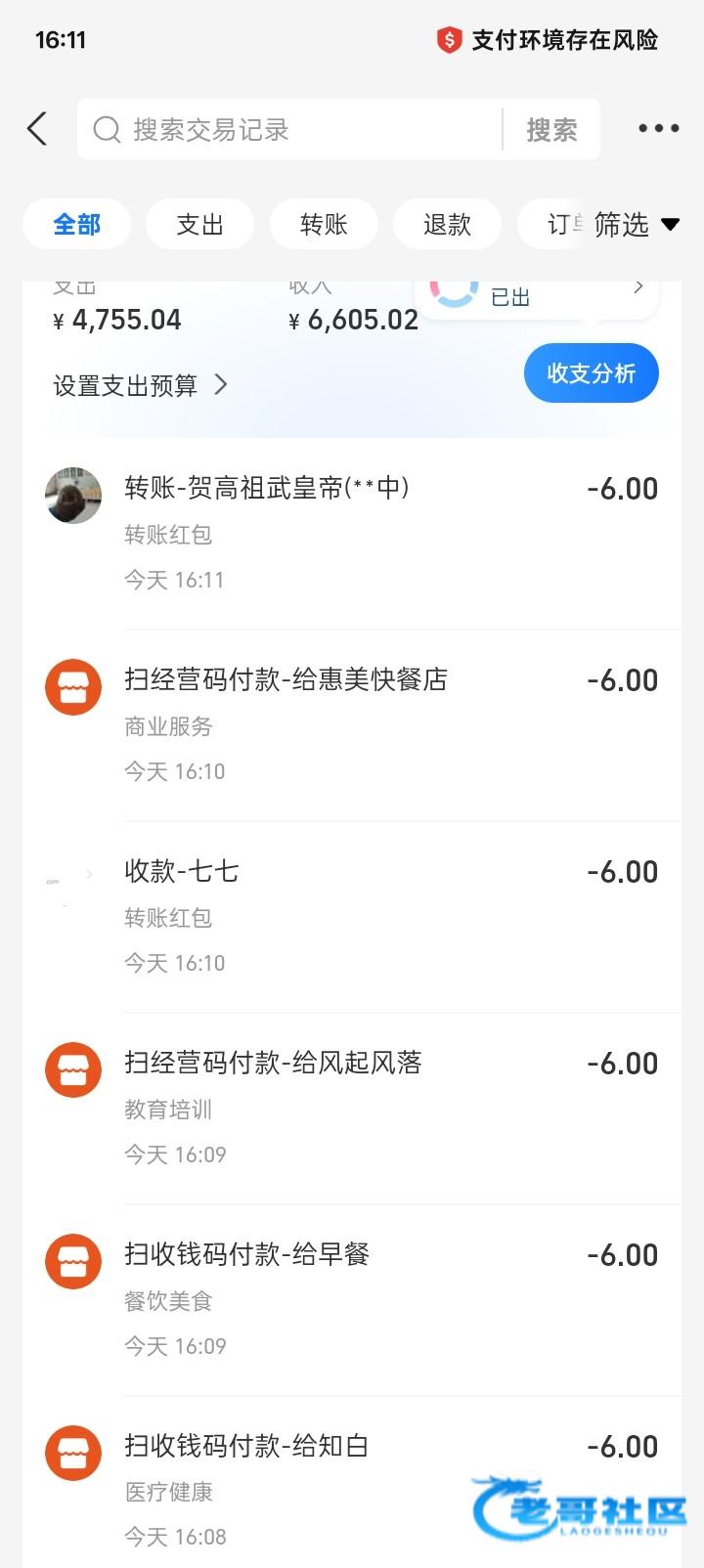Select the 全部 filter tab
This screenshot has height=1568, width=704.
click(x=76, y=225)
